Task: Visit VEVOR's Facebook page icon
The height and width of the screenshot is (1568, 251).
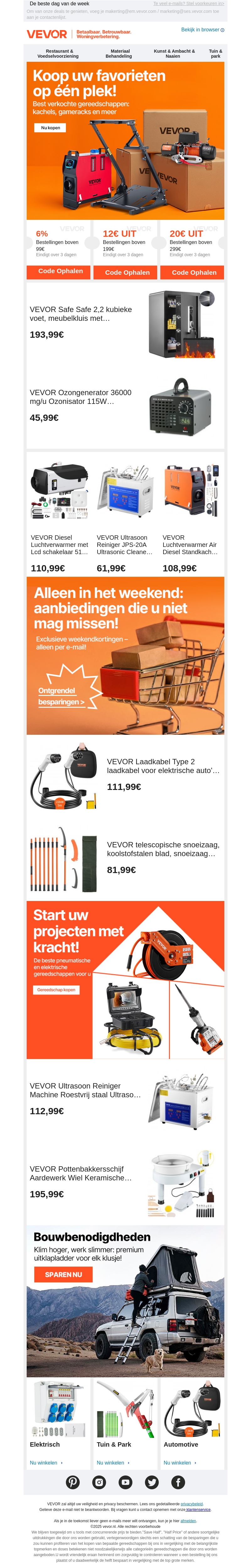Action: point(178,1482)
